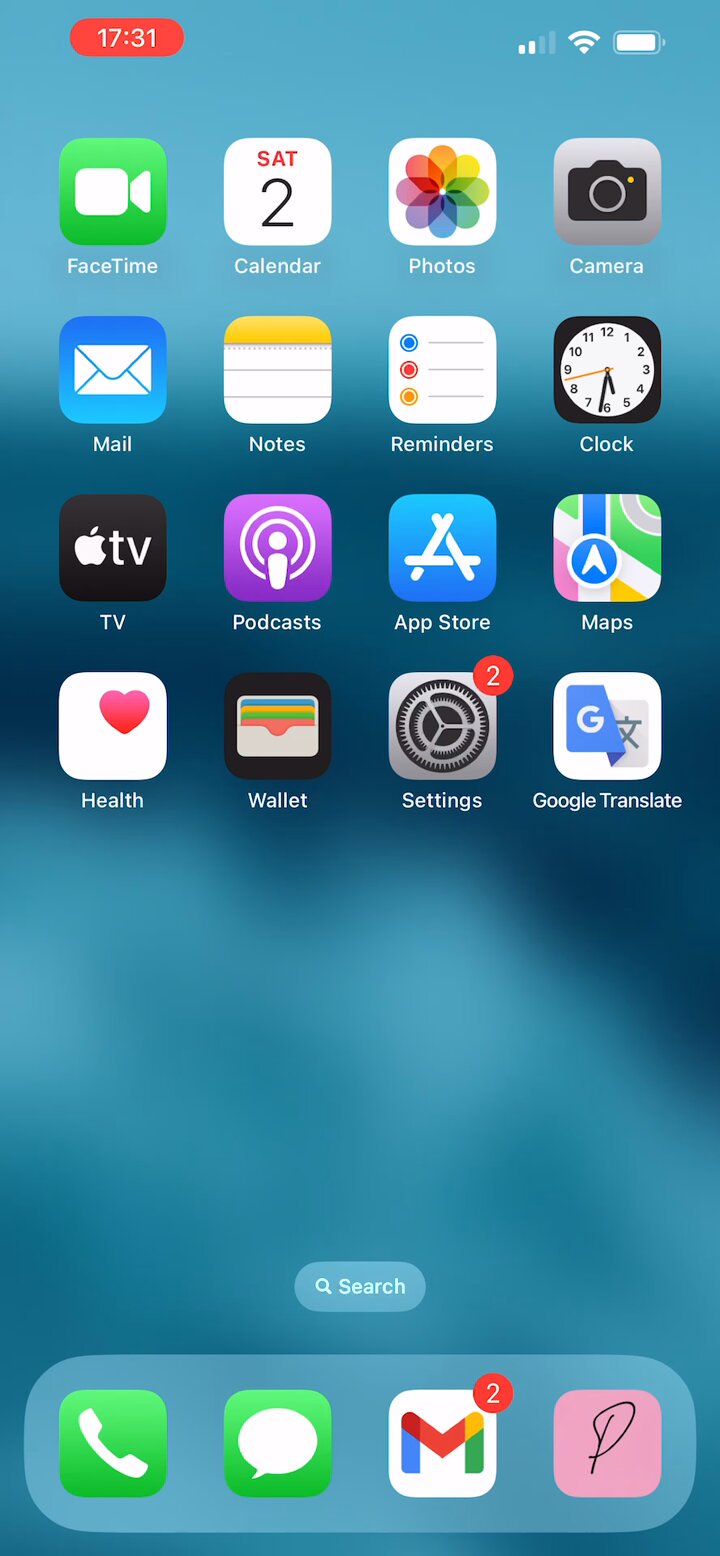The height and width of the screenshot is (1556, 720).
Task: Open the App Store
Action: pyautogui.click(x=442, y=548)
